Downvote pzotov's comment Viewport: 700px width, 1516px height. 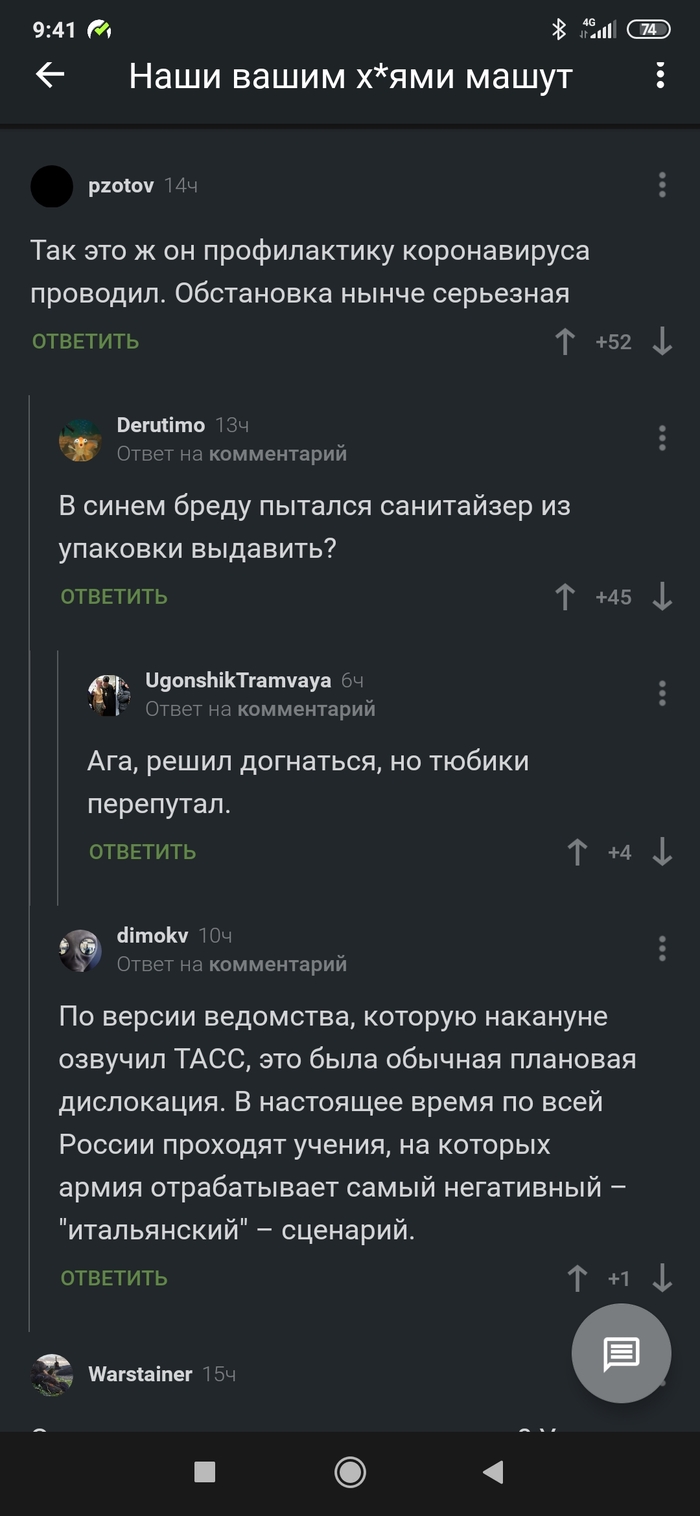click(x=662, y=342)
